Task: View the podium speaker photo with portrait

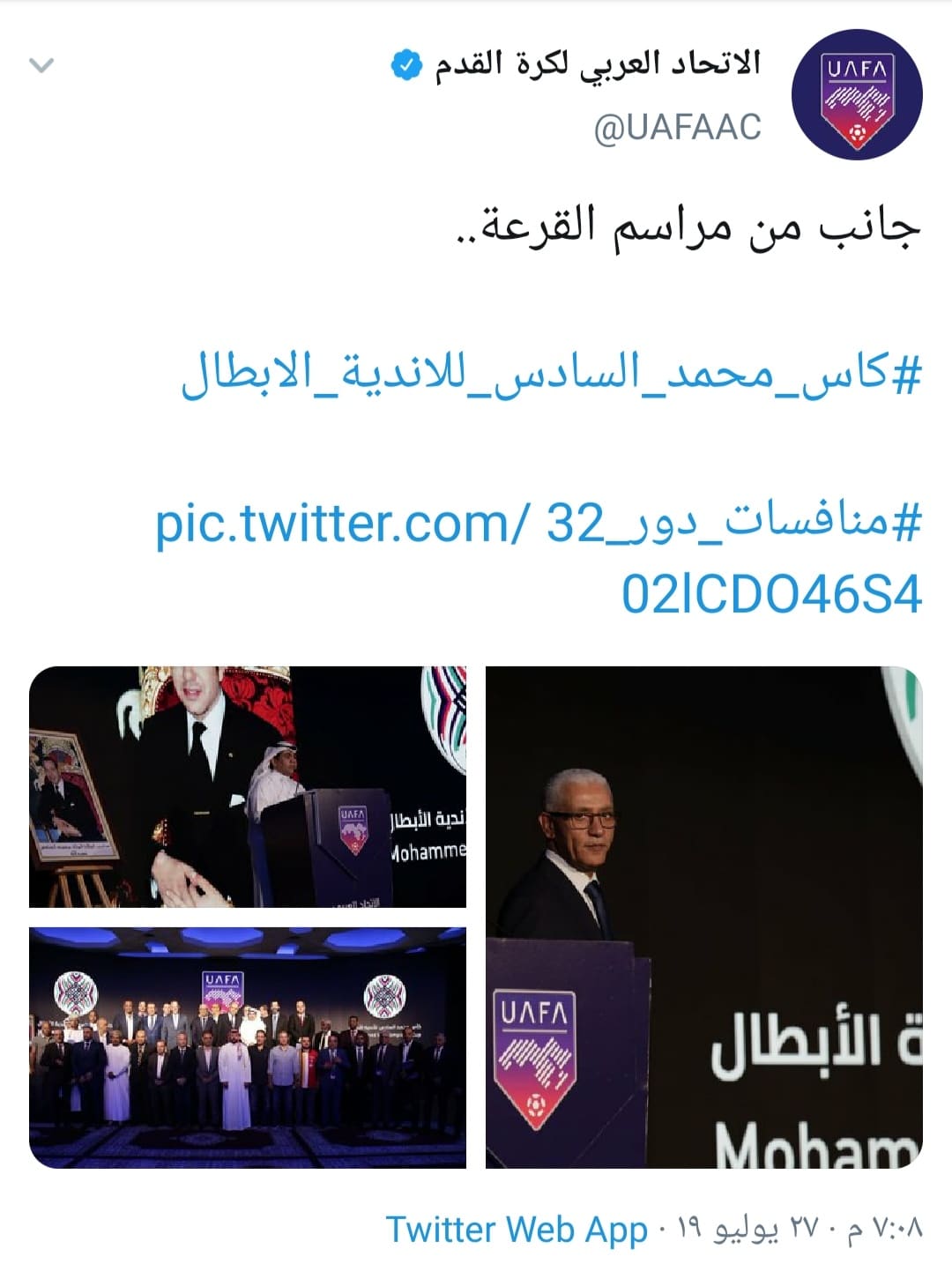Action: coord(248,786)
